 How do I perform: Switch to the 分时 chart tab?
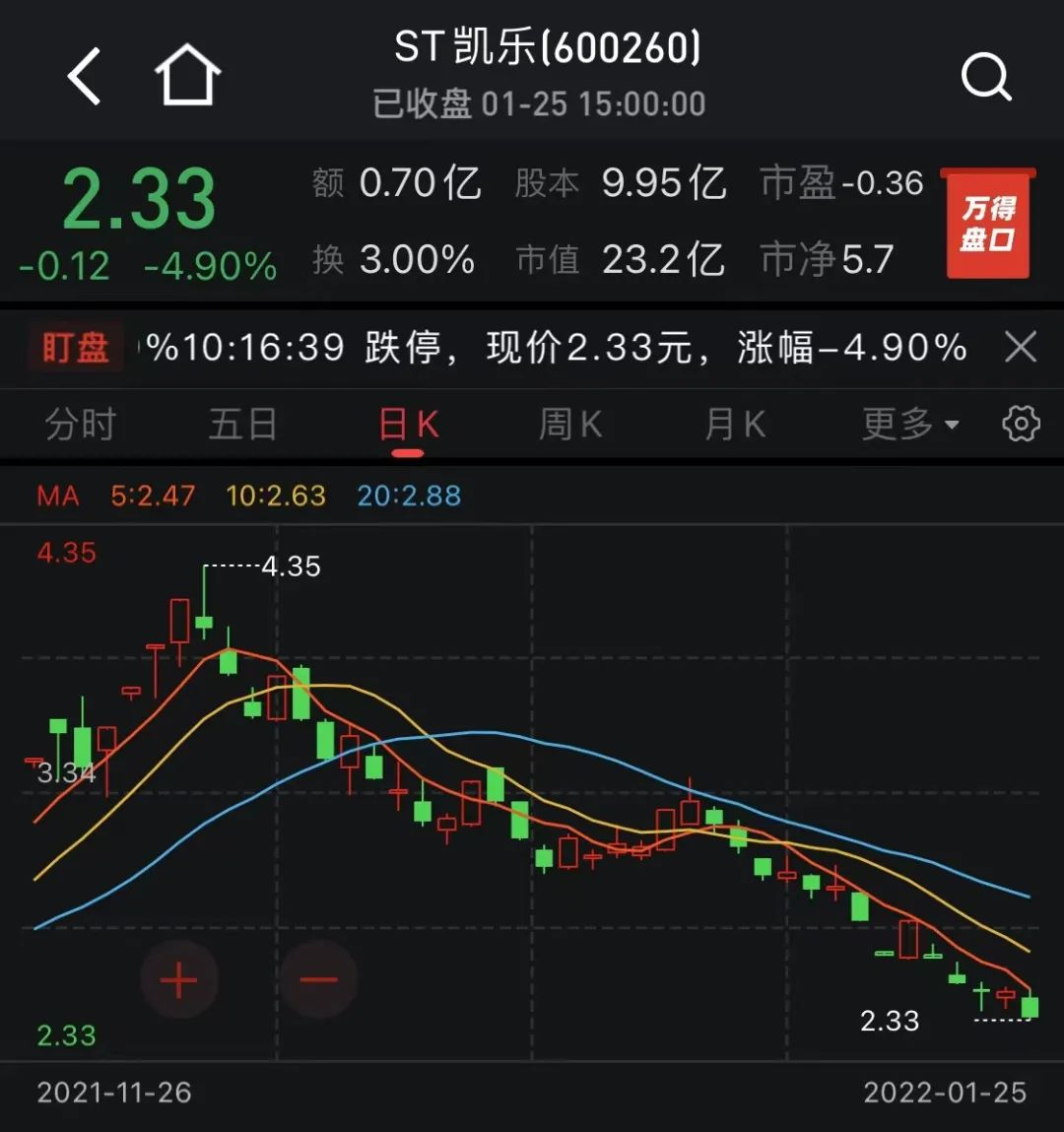click(x=81, y=425)
